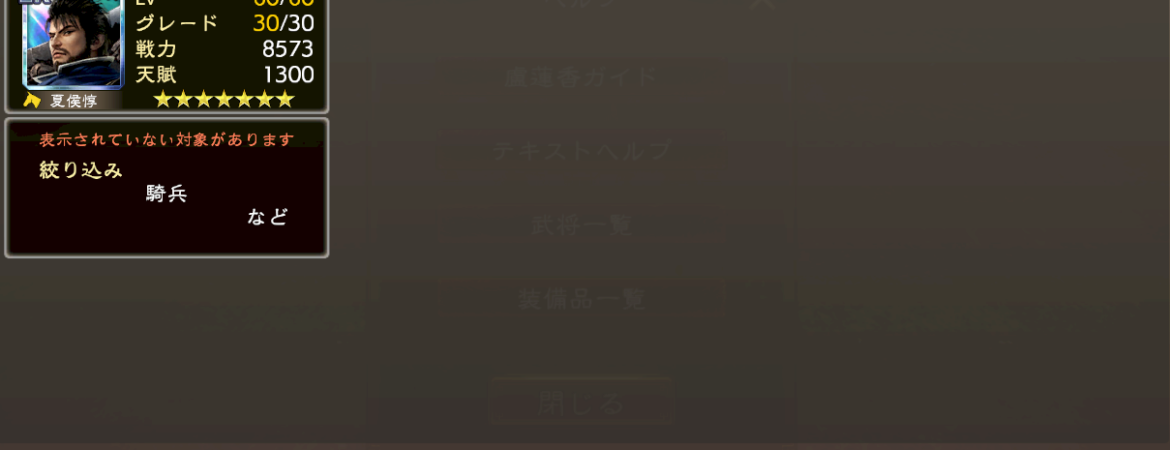Open テキストヘルプ text help

point(581,151)
